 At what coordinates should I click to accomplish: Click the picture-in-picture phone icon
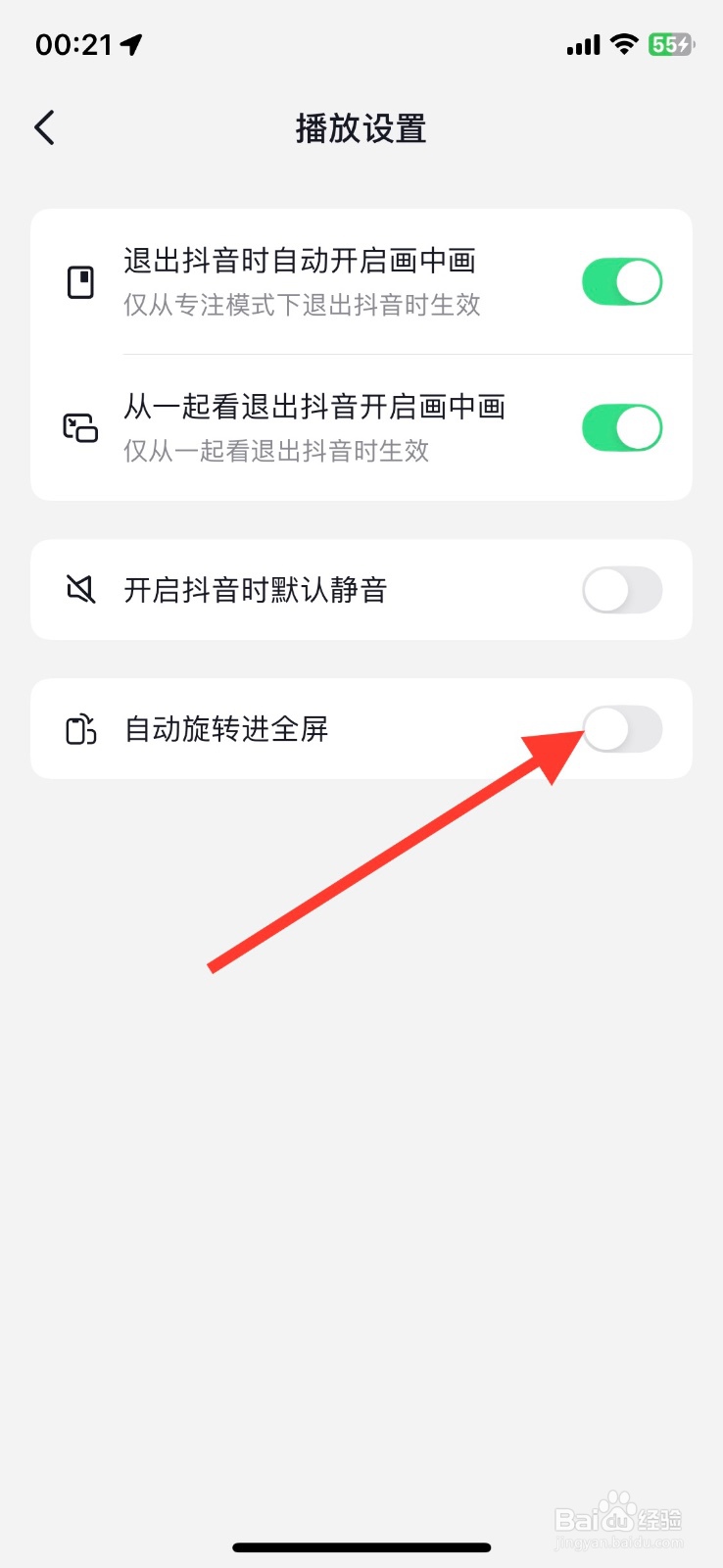tap(79, 281)
